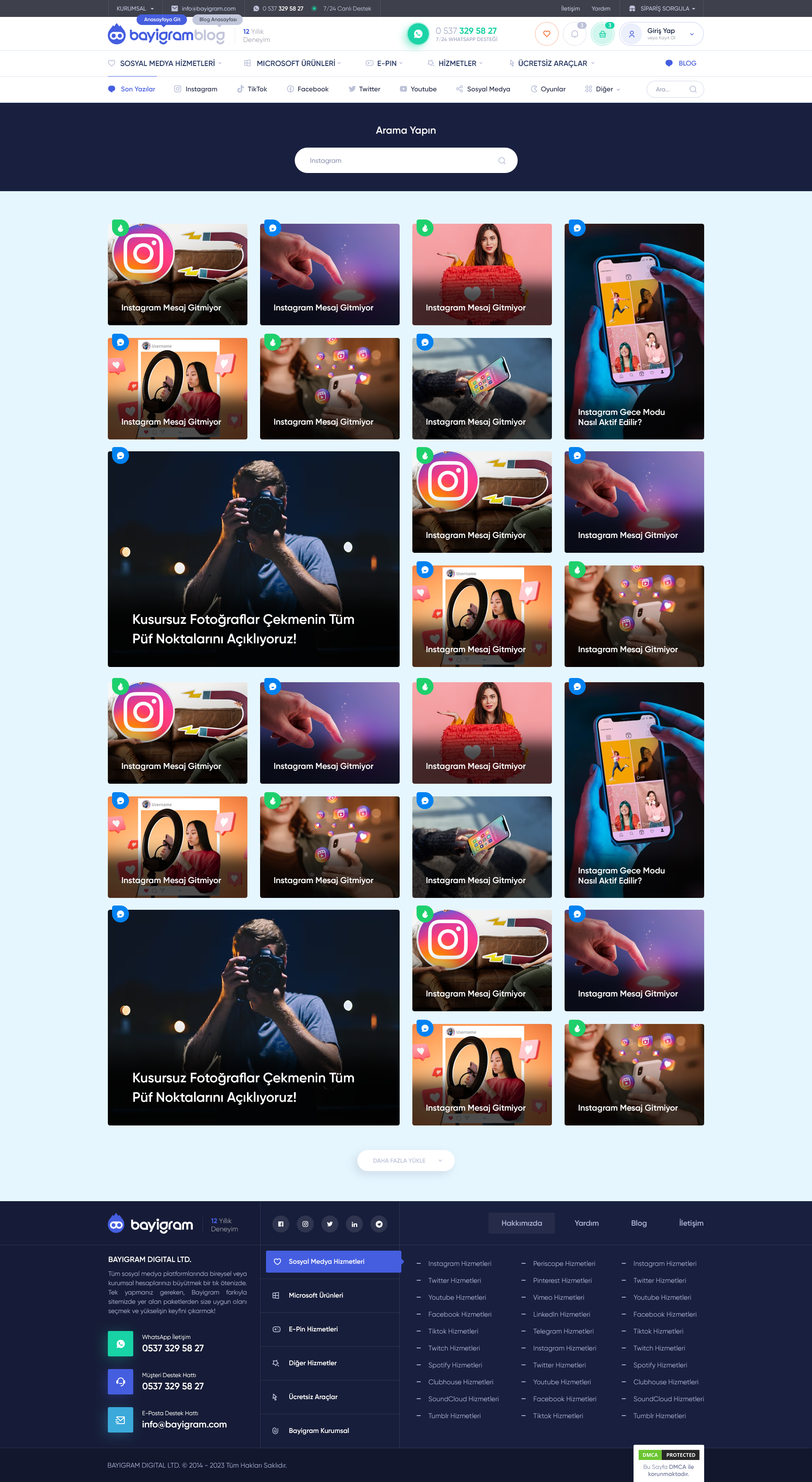Switch to the Instagram blog category
The width and height of the screenshot is (812, 1482).
(x=201, y=89)
